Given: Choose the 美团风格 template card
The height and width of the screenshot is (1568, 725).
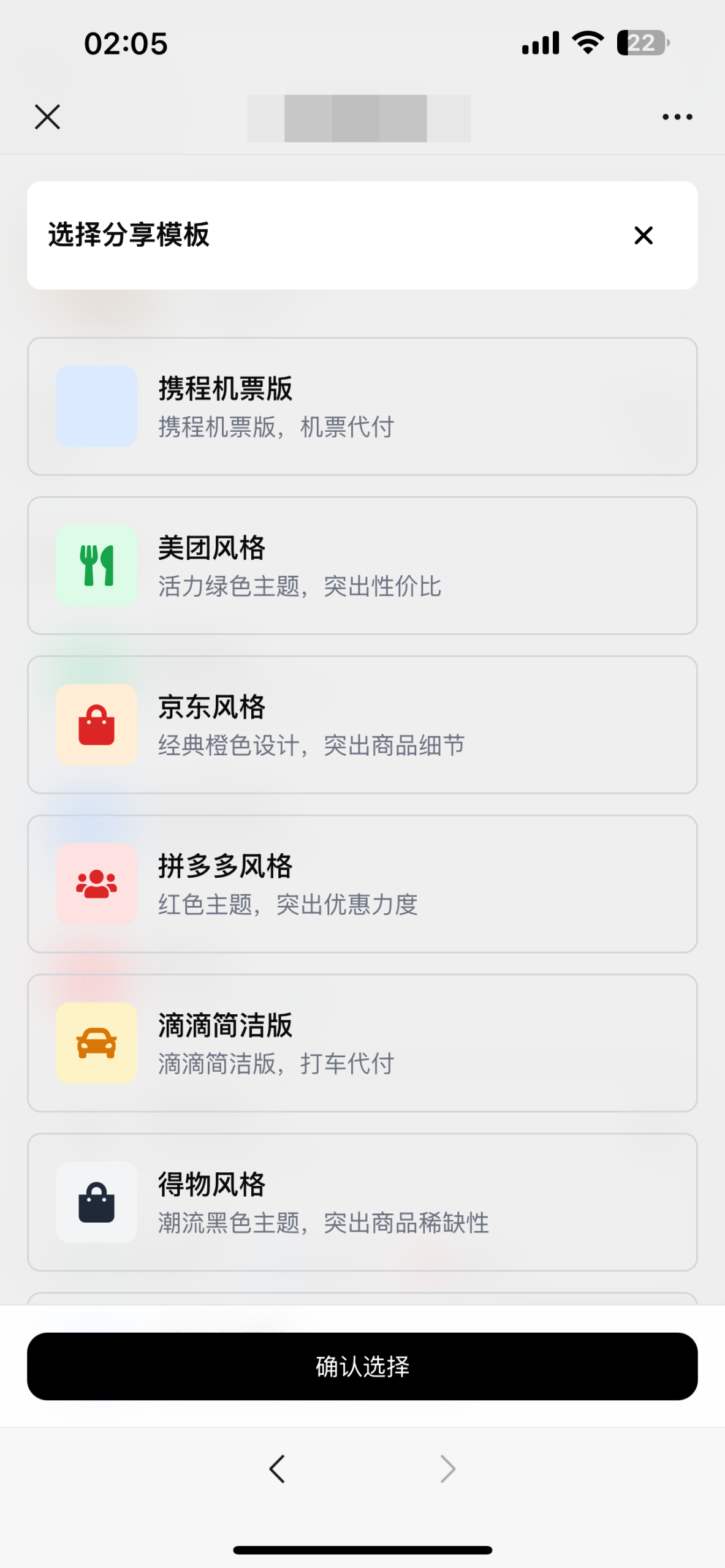Looking at the screenshot, I should pos(362,565).
